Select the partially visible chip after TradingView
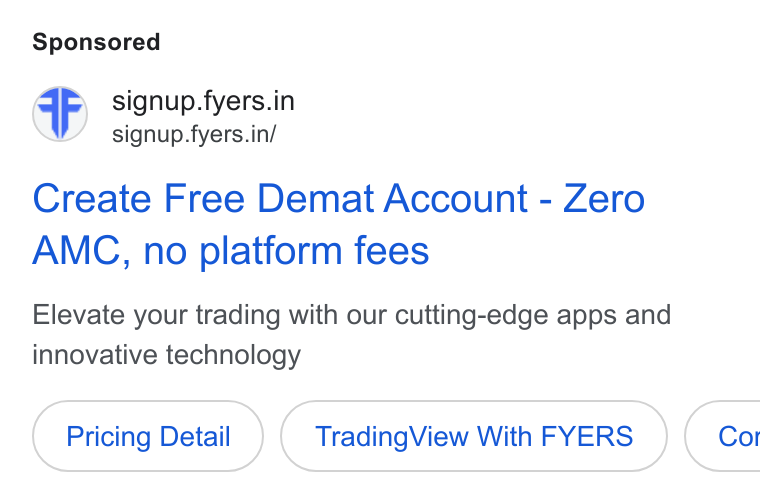 pyautogui.click(x=723, y=436)
